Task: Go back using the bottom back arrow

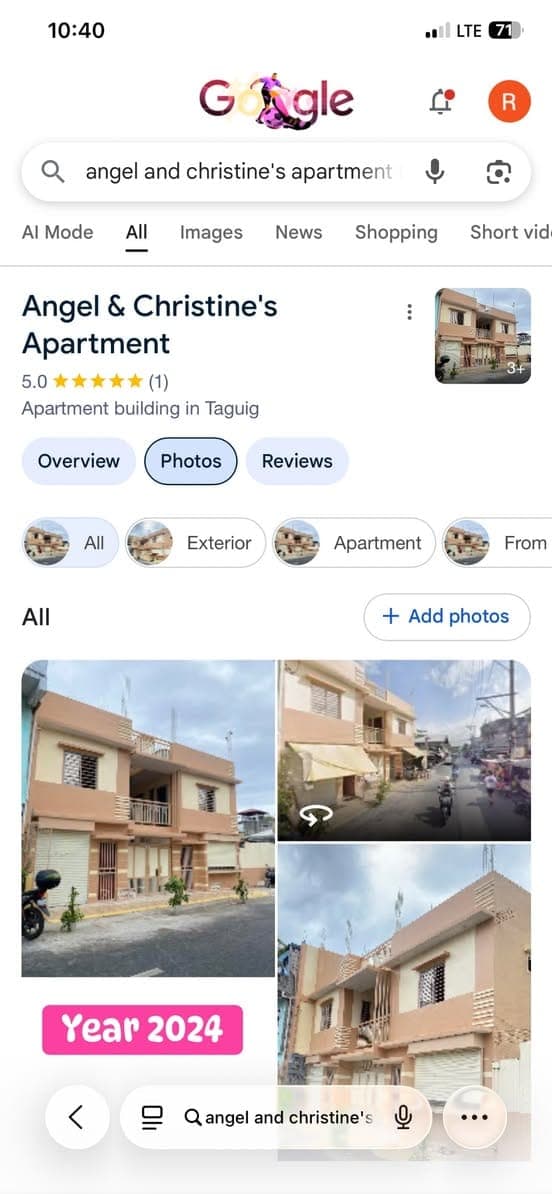Action: coord(77,1117)
